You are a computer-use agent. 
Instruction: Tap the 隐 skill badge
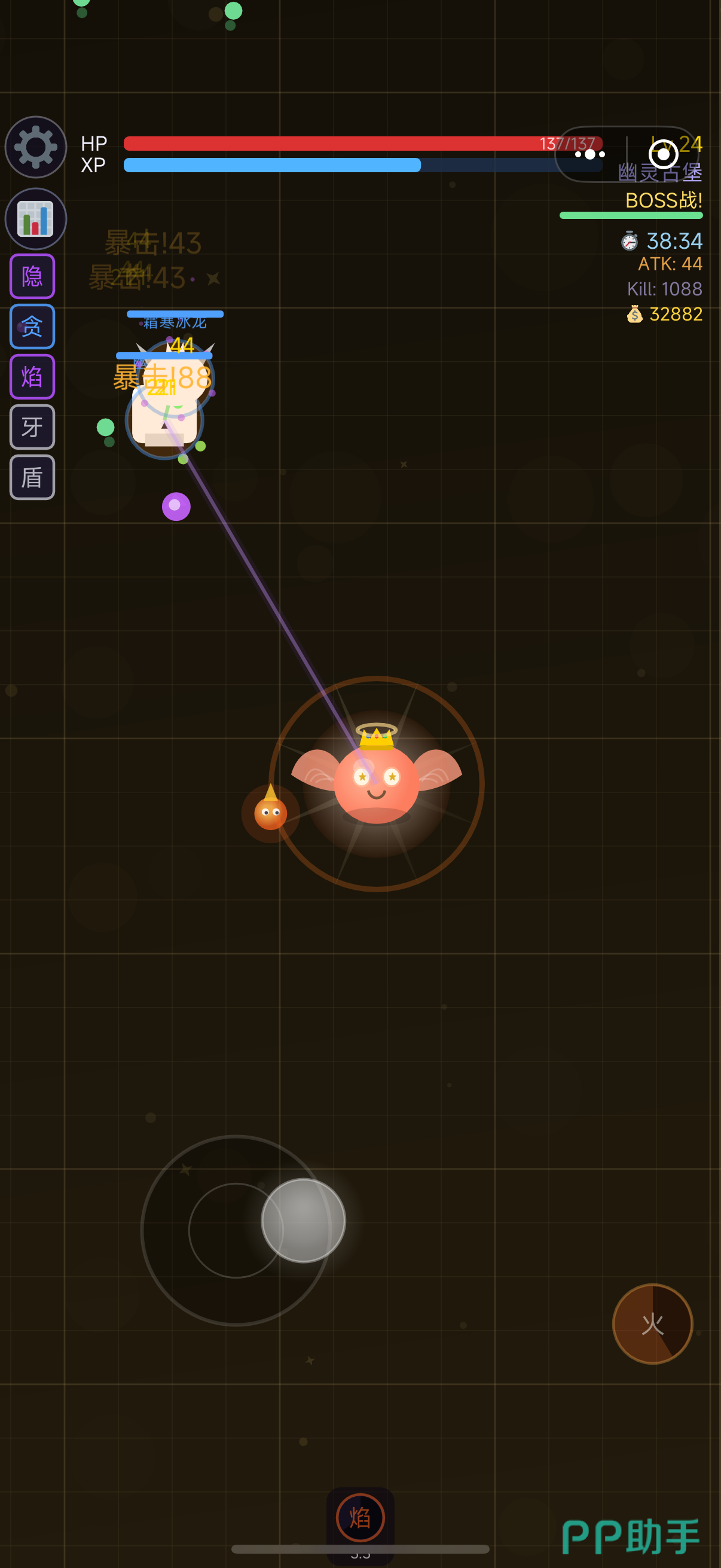(x=32, y=276)
